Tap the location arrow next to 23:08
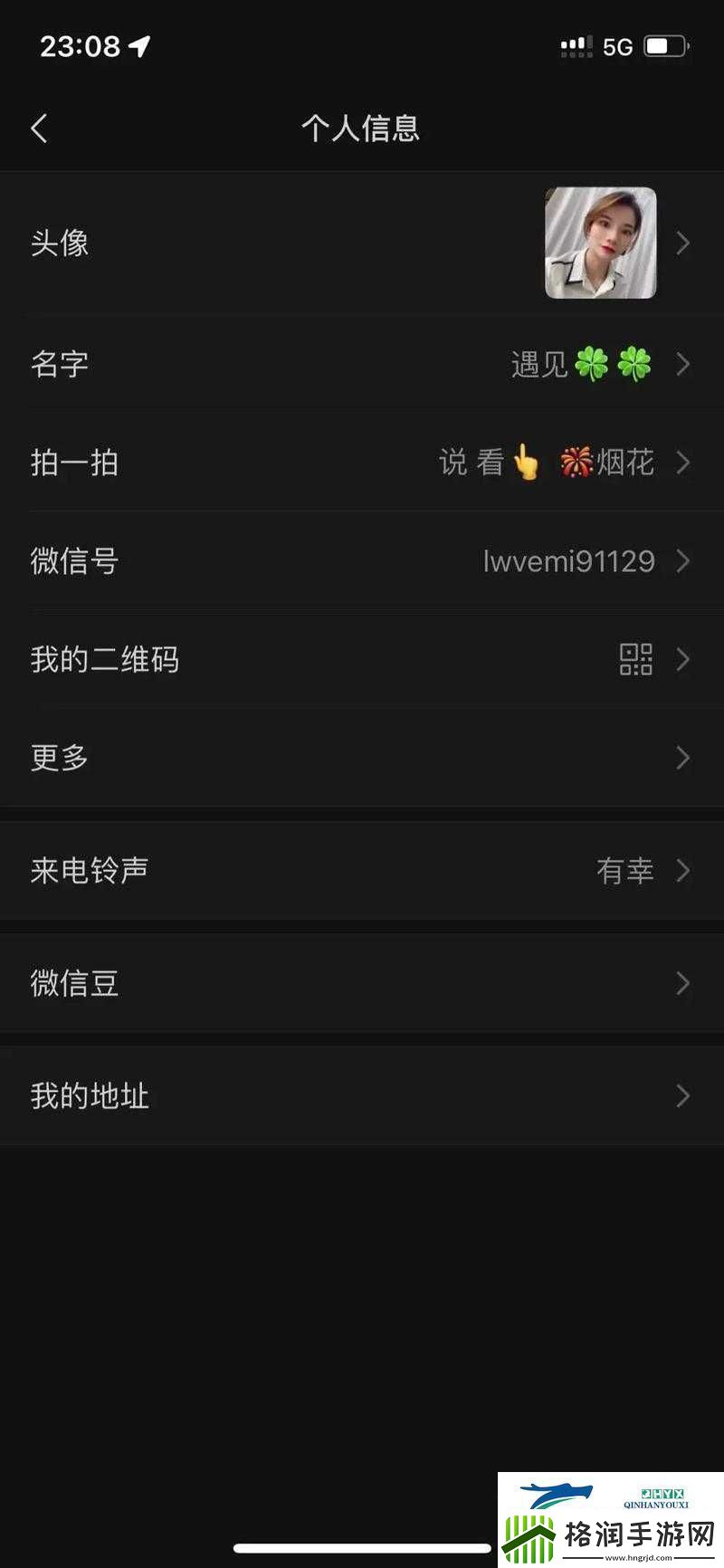 tap(138, 45)
